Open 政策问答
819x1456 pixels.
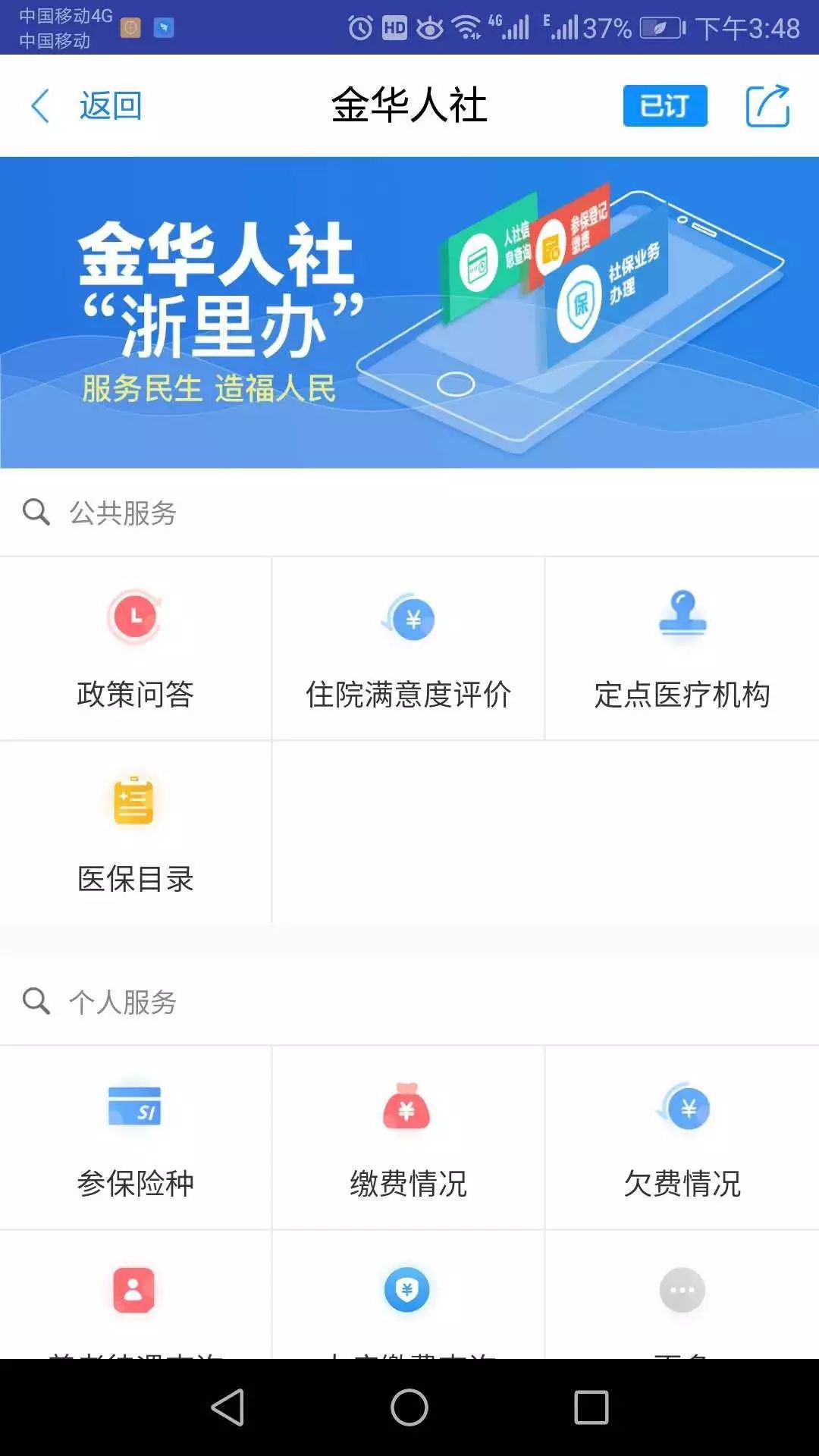(136, 649)
